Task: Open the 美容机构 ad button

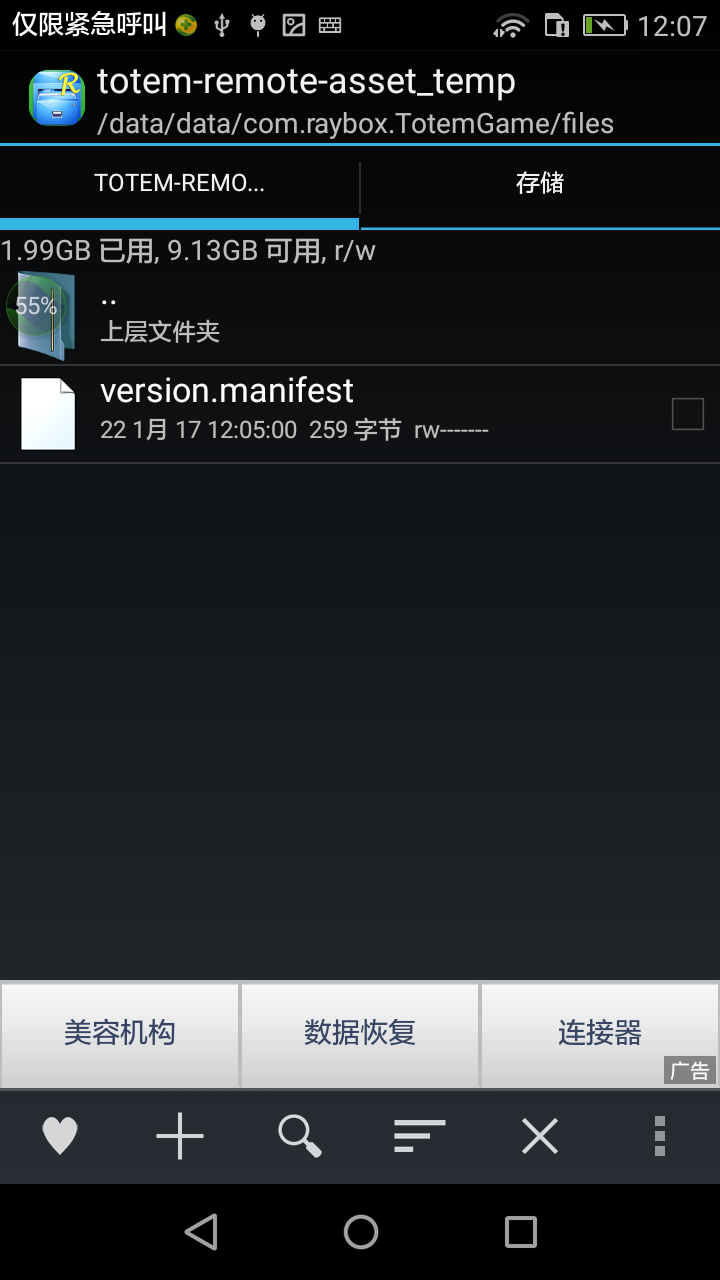Action: coord(120,1033)
